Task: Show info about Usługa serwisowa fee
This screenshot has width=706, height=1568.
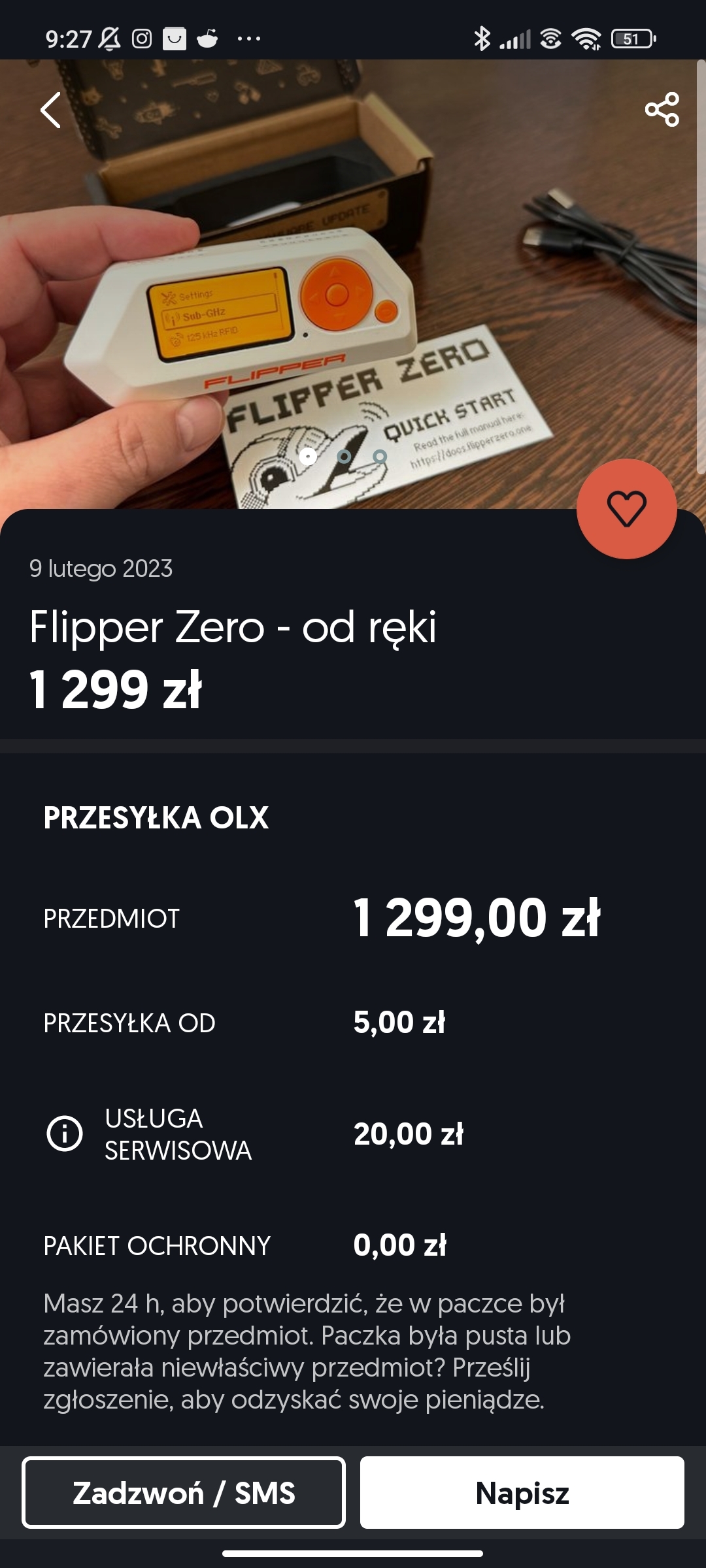Action: tap(65, 1134)
